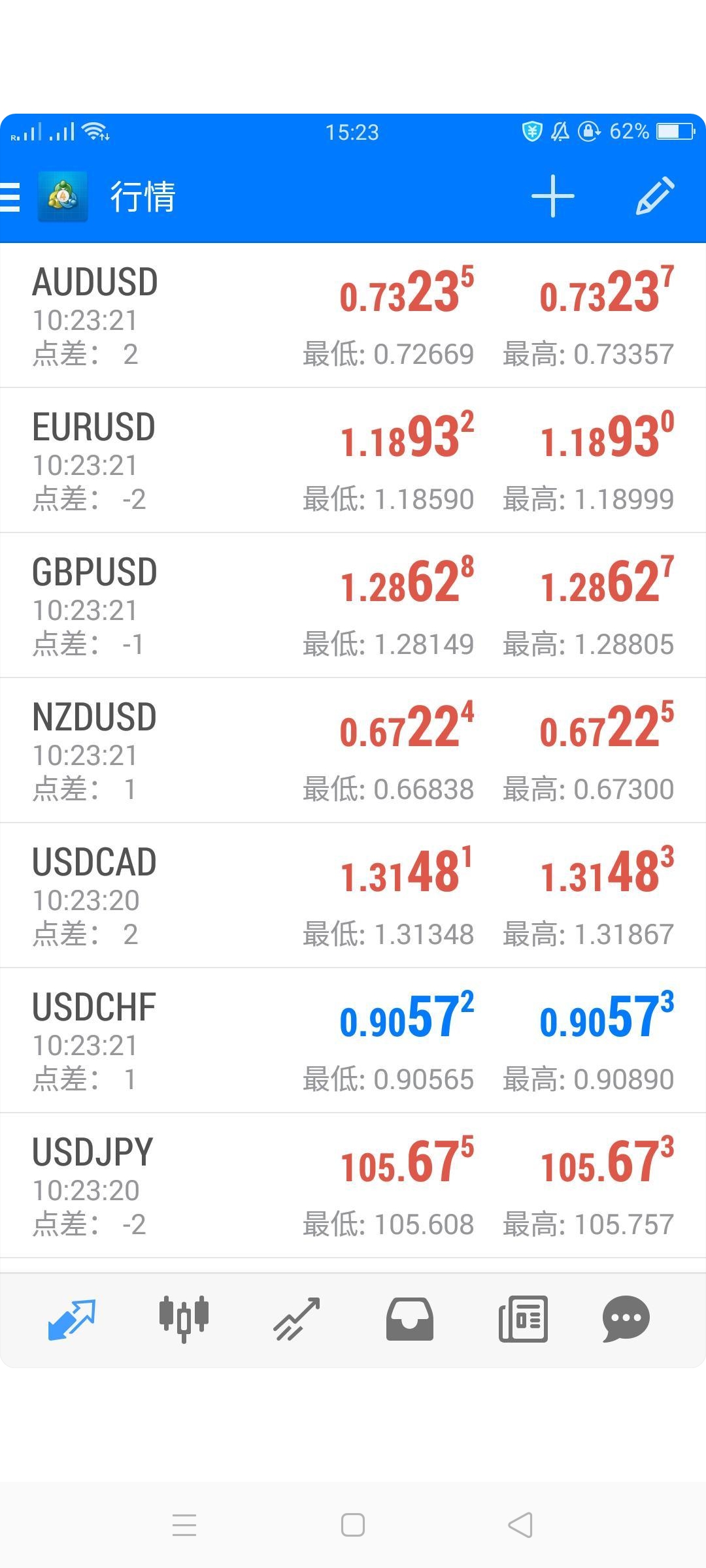Edit the quotes list with pencil icon
This screenshot has height=1568, width=706.
tap(655, 195)
